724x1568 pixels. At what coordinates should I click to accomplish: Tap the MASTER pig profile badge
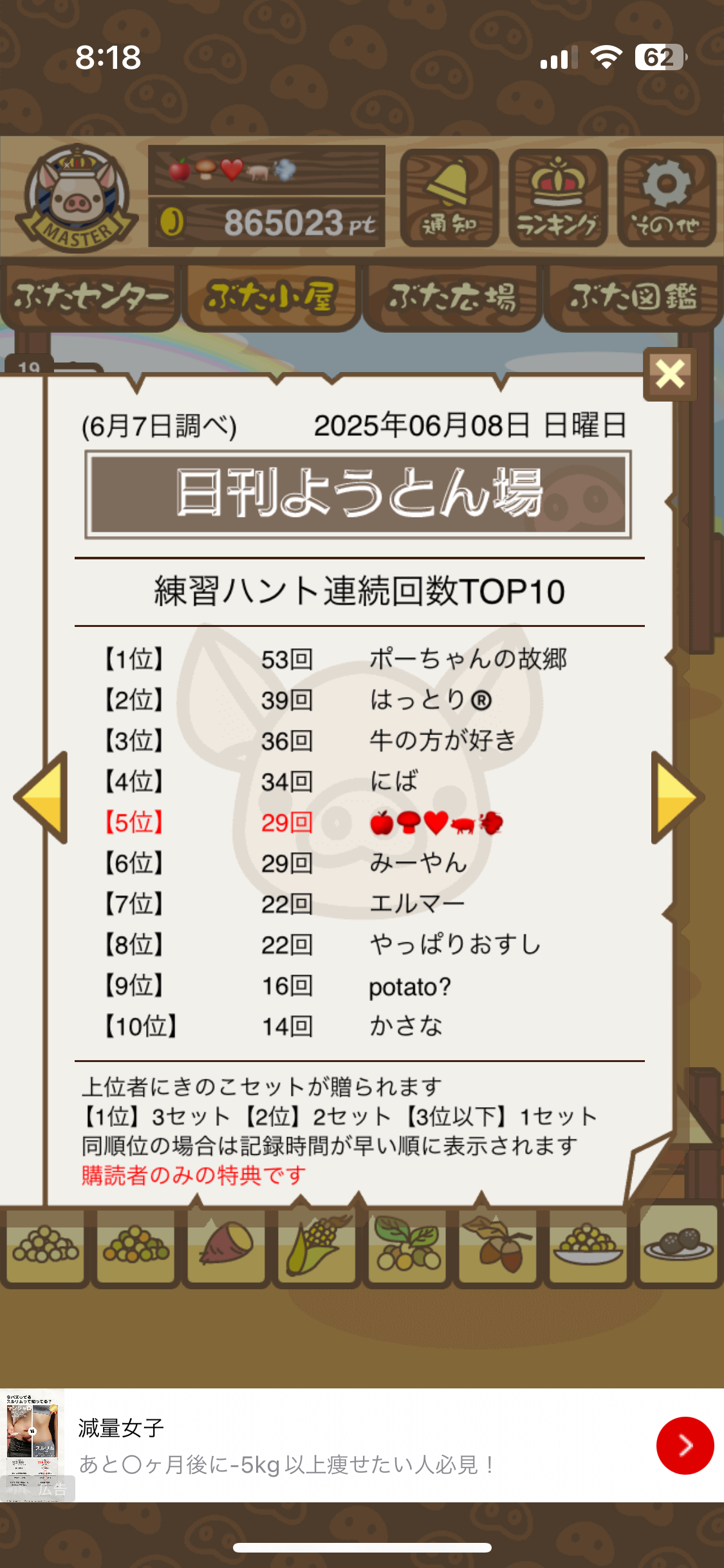click(x=76, y=198)
